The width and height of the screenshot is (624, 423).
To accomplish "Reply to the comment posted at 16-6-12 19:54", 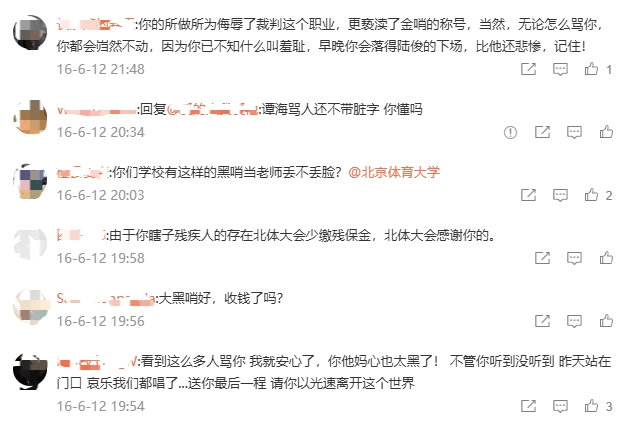I will point(560,405).
